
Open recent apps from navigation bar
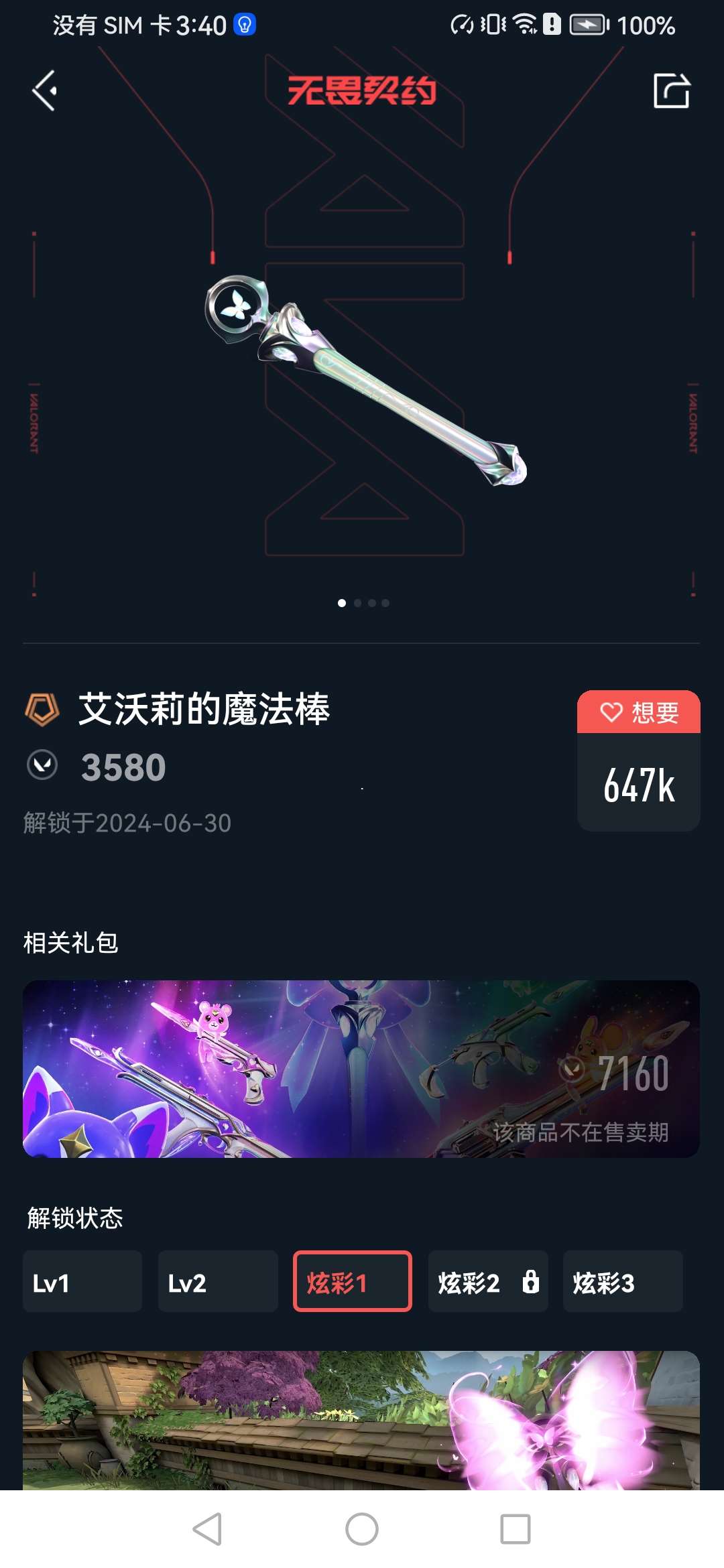coord(516,1529)
